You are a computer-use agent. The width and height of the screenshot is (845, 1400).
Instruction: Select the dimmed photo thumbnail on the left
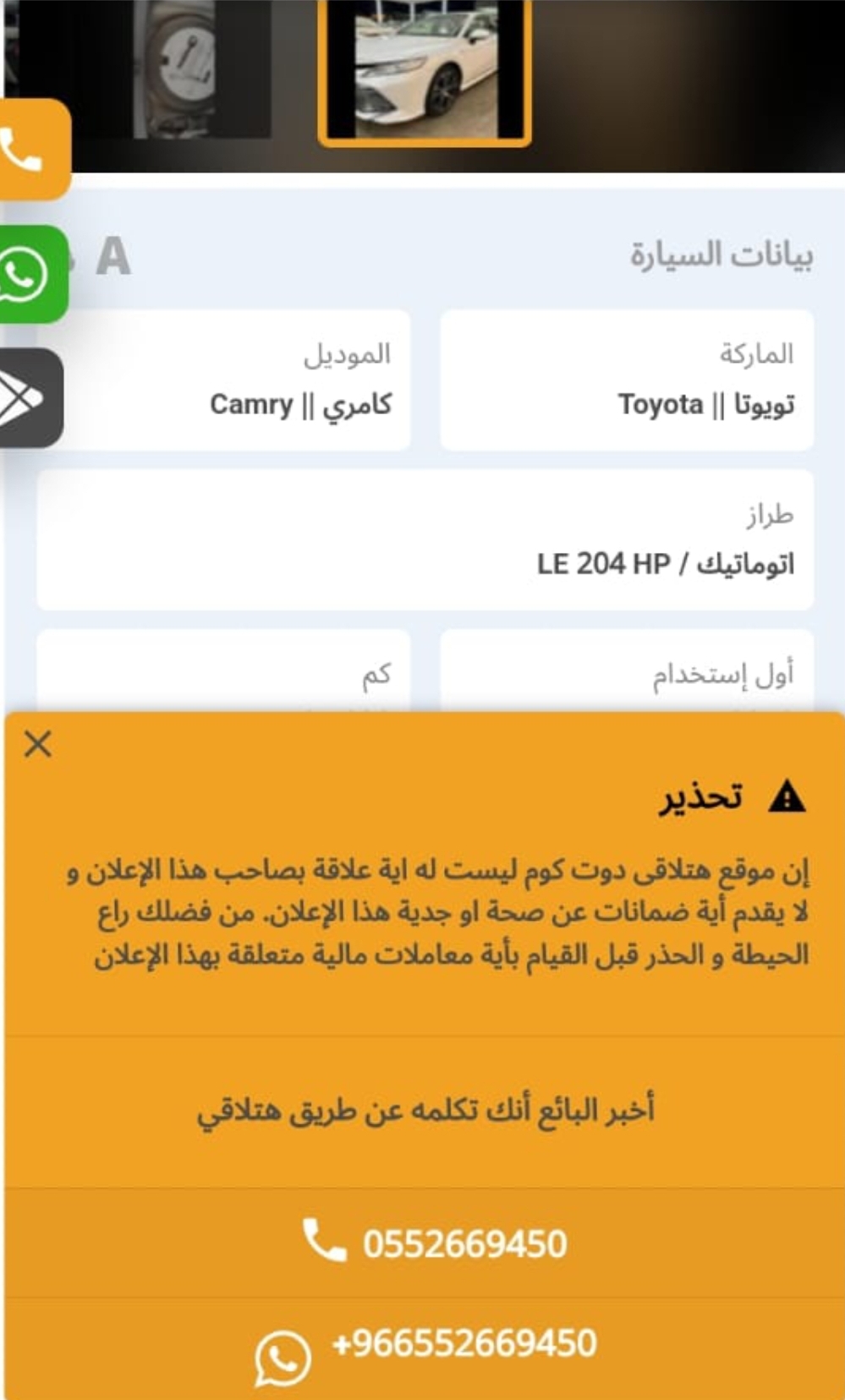pos(201,68)
